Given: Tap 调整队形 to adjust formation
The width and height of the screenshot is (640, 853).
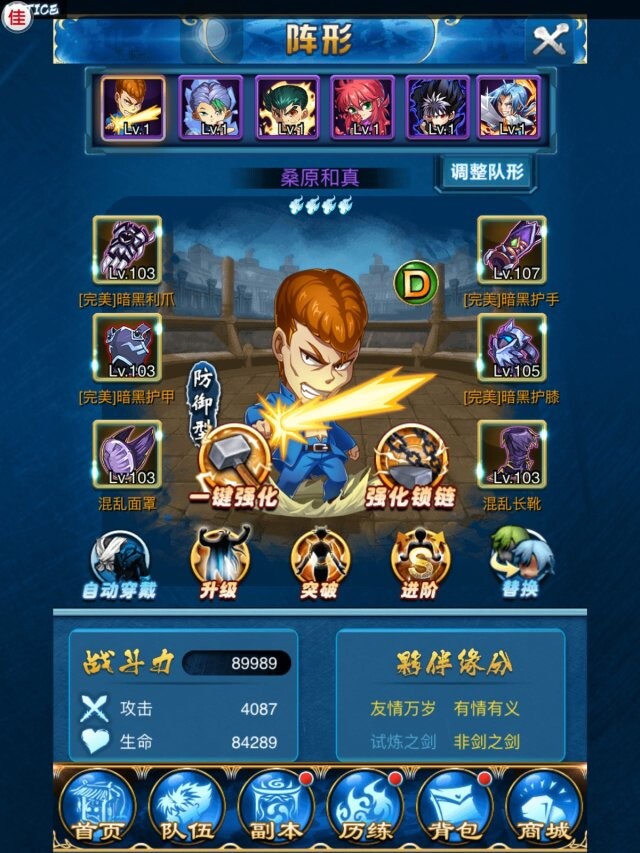Looking at the screenshot, I should (x=486, y=171).
